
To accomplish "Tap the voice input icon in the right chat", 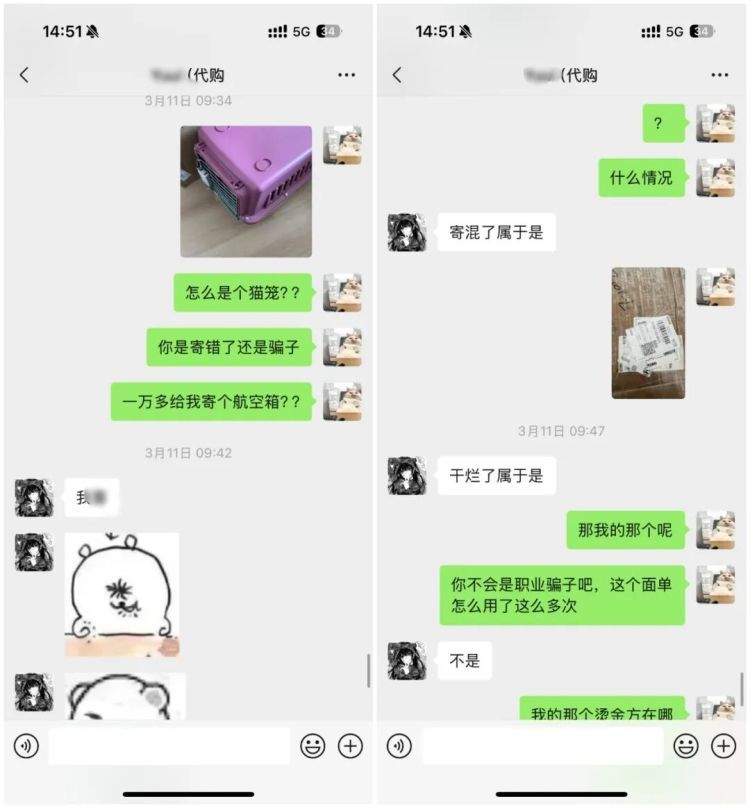I will point(400,744).
